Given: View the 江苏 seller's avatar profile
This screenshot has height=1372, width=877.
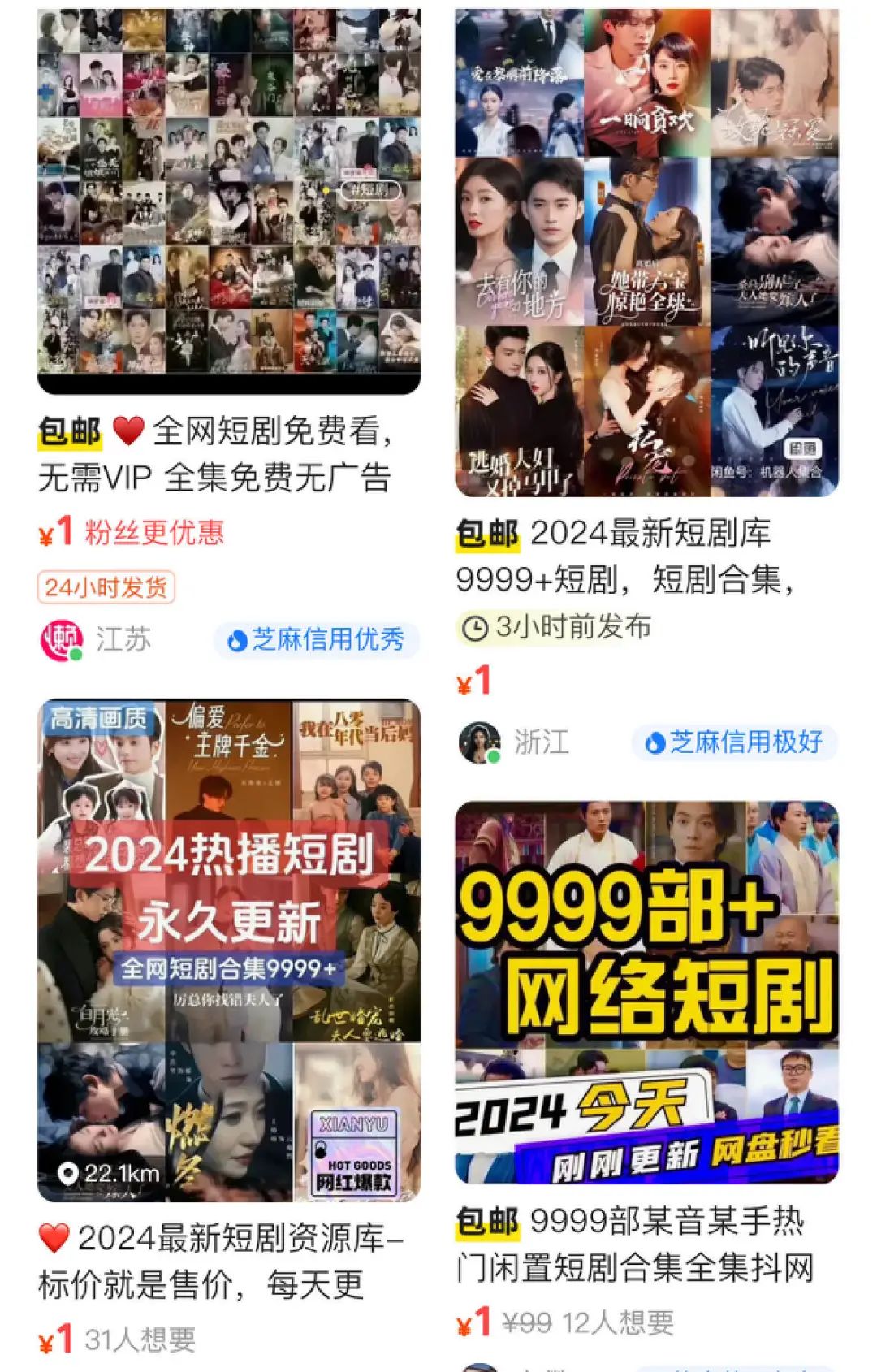Looking at the screenshot, I should [x=62, y=640].
